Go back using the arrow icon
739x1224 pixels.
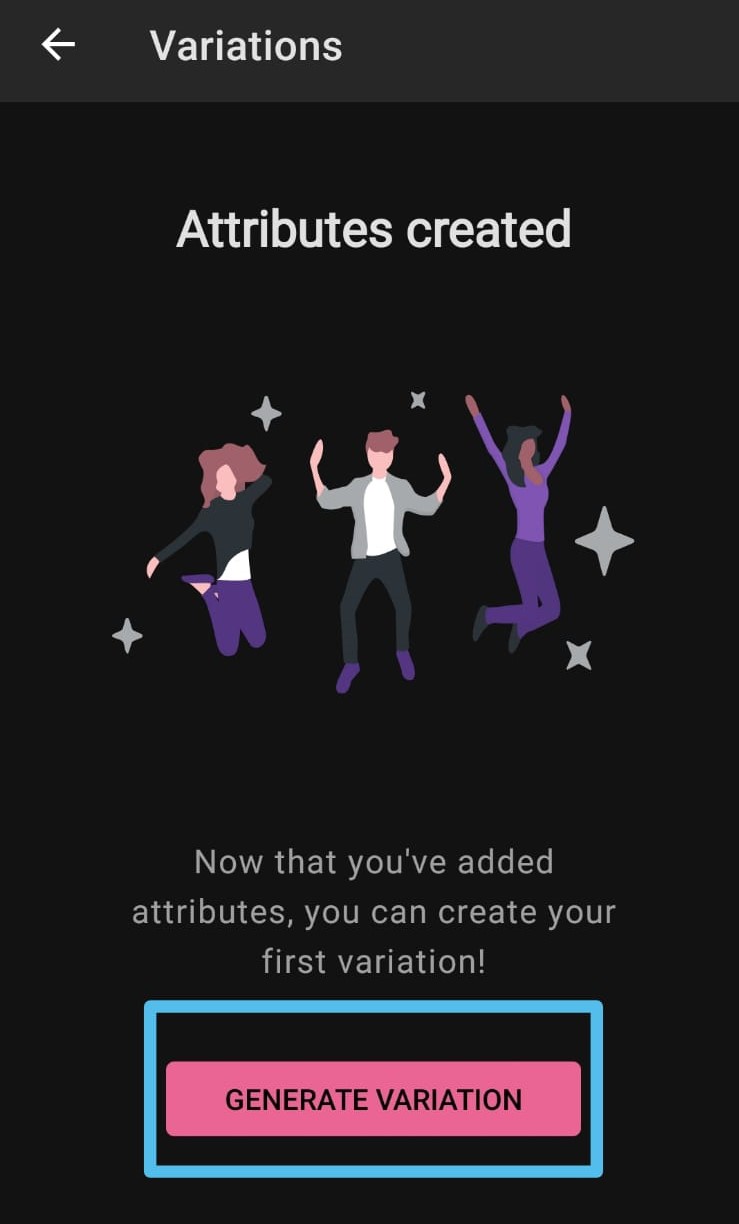(x=58, y=45)
